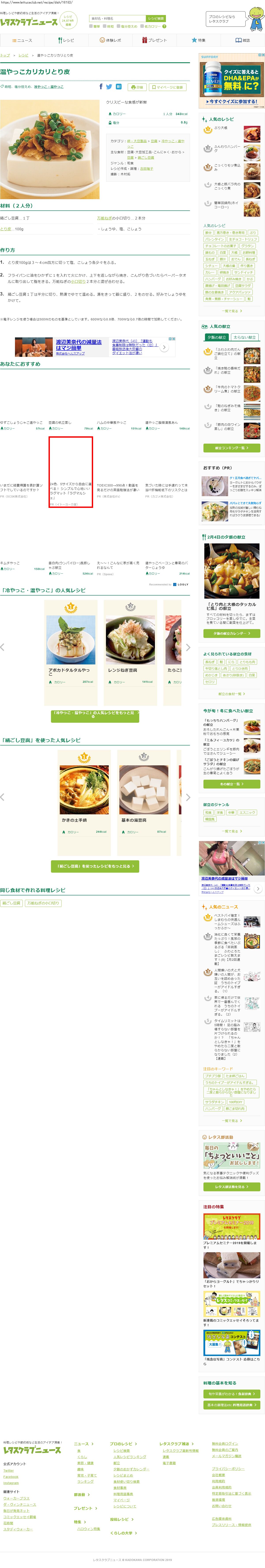Open the 特集 tab
Viewport: 265px width, 1568px height.
[199, 40]
